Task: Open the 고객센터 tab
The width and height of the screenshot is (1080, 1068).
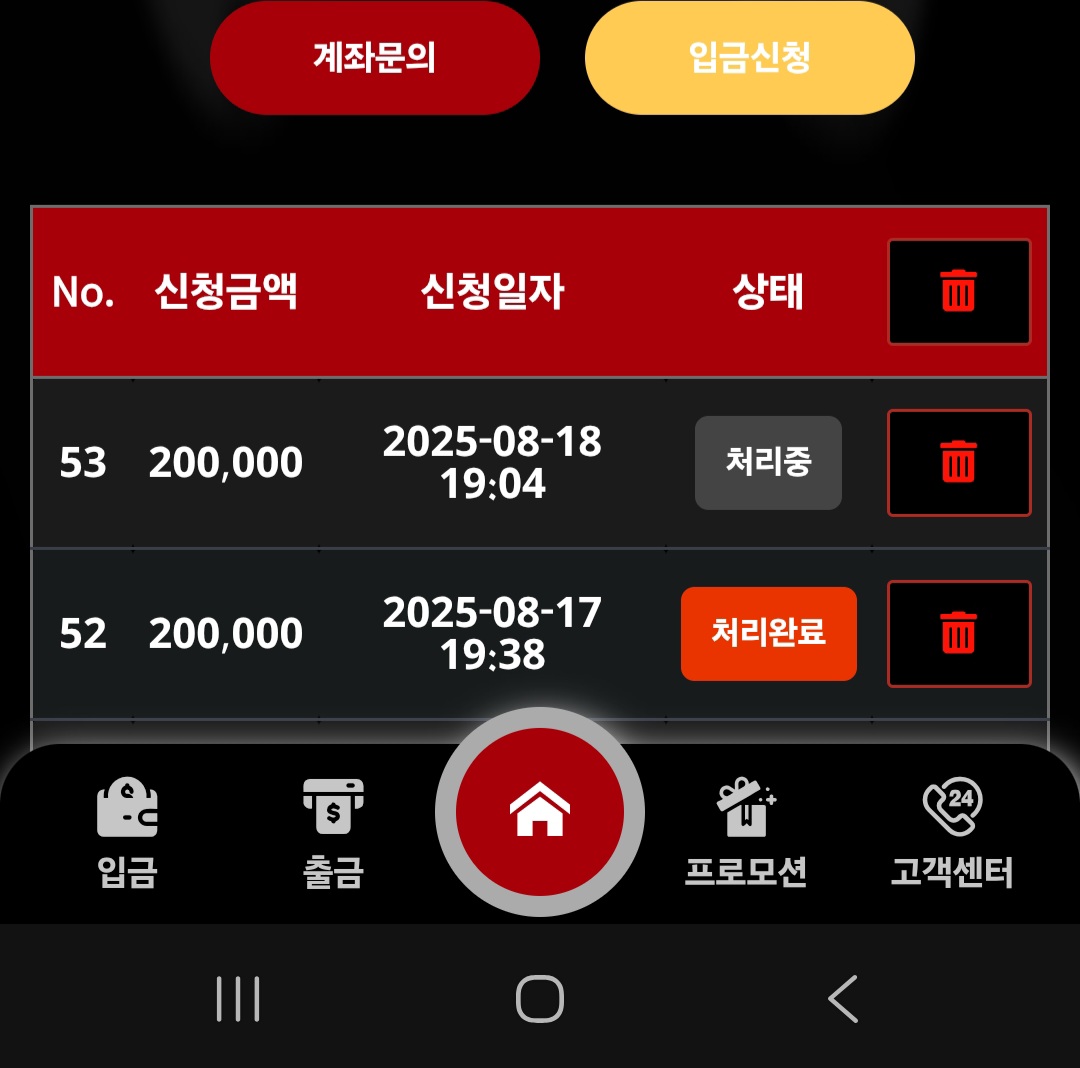Action: pyautogui.click(x=951, y=835)
